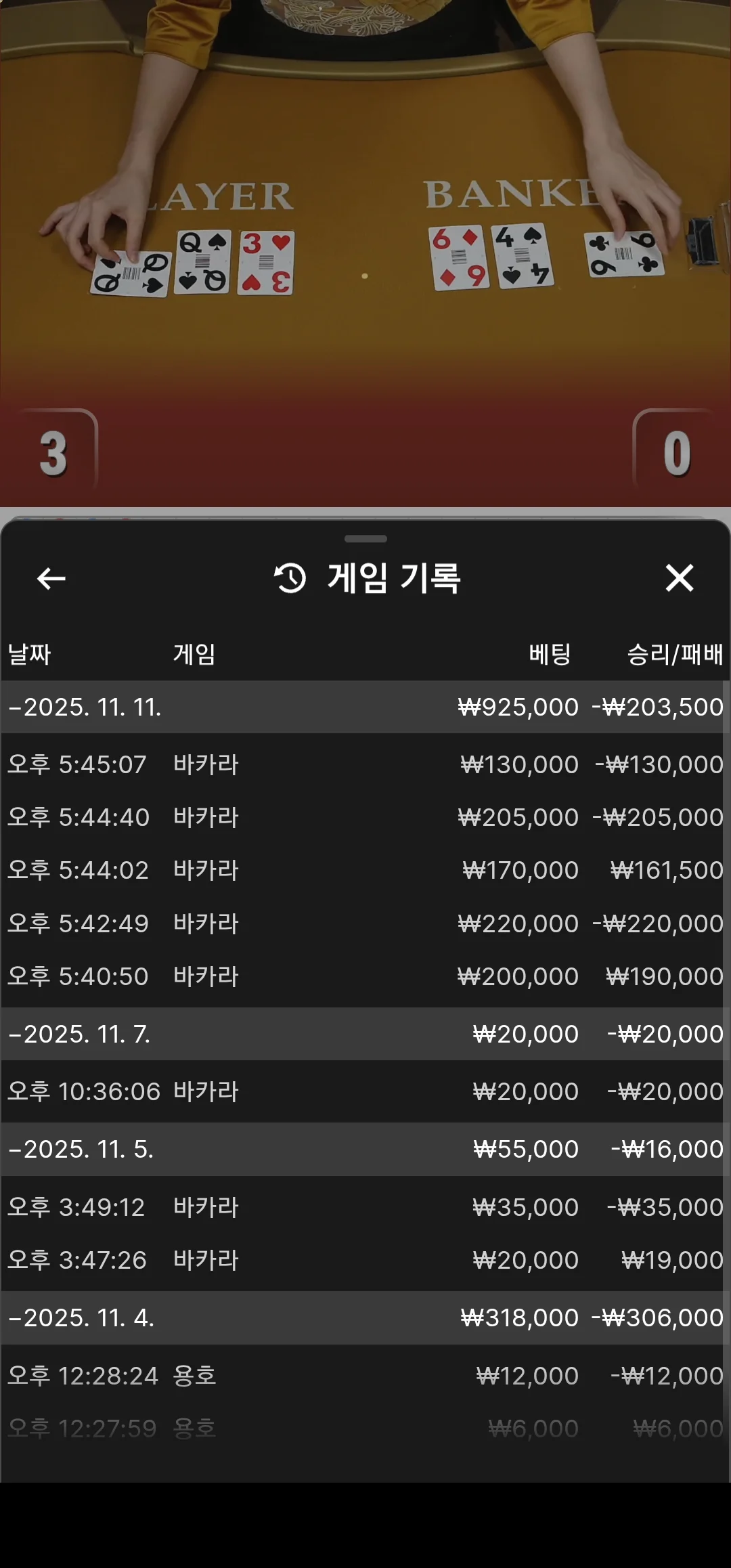Image resolution: width=731 pixels, height=1568 pixels.
Task: View the 오후 5:44:02 바카라 round details
Action: (365, 870)
